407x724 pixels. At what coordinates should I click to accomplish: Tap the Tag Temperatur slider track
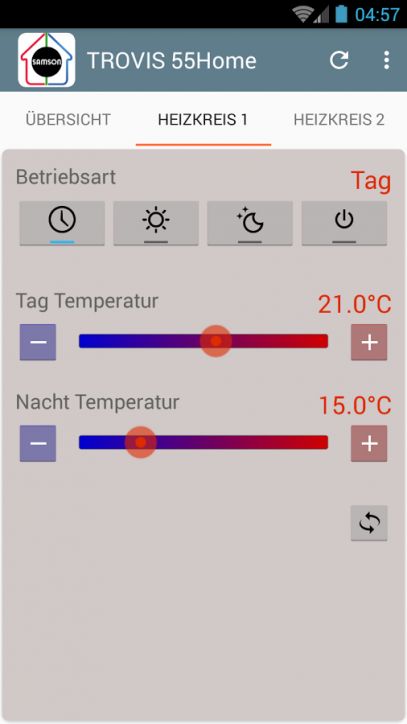(x=204, y=341)
